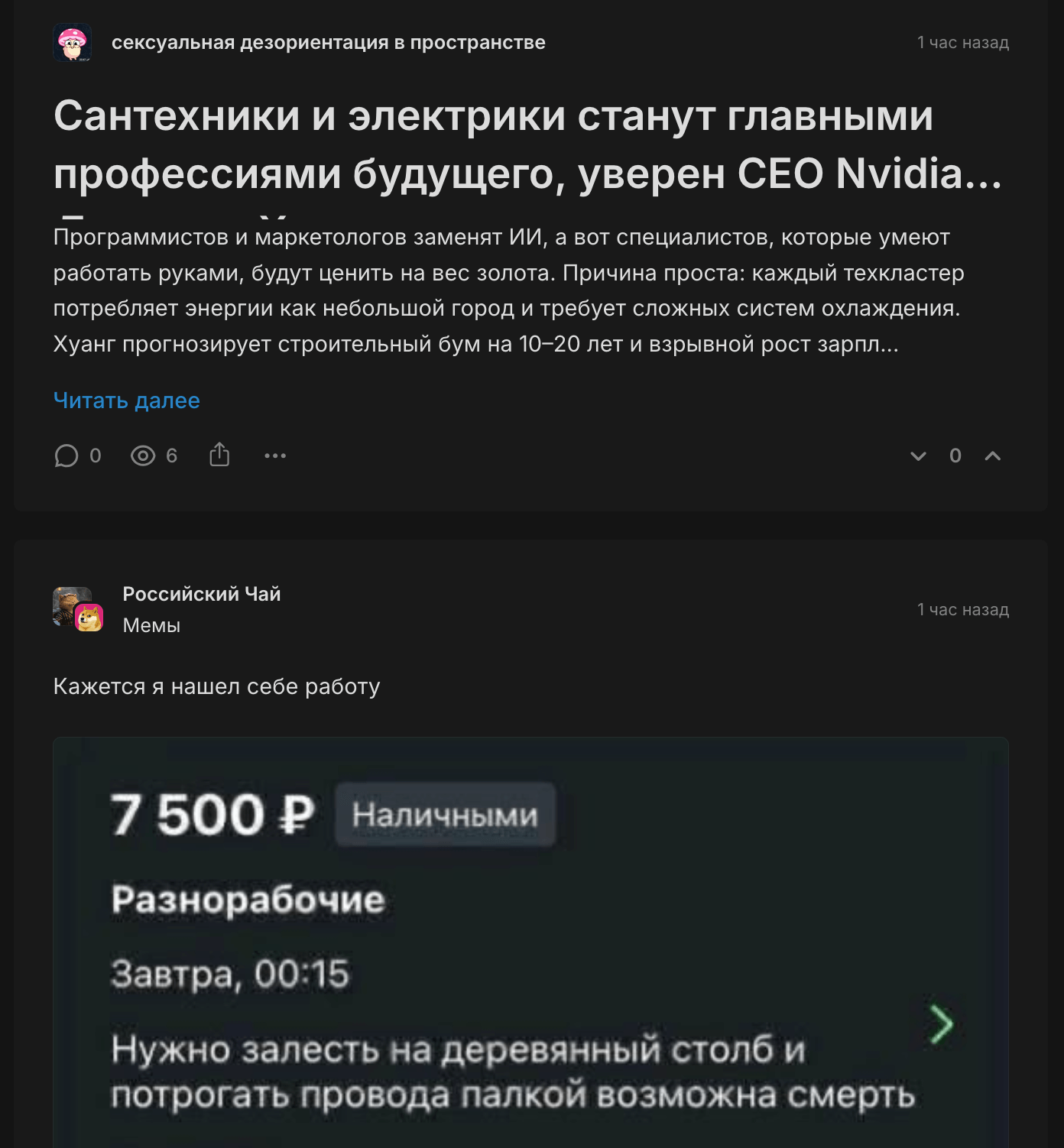The image size is (1064, 1148).
Task: Open the 'Мемы' community
Action: [x=151, y=625]
